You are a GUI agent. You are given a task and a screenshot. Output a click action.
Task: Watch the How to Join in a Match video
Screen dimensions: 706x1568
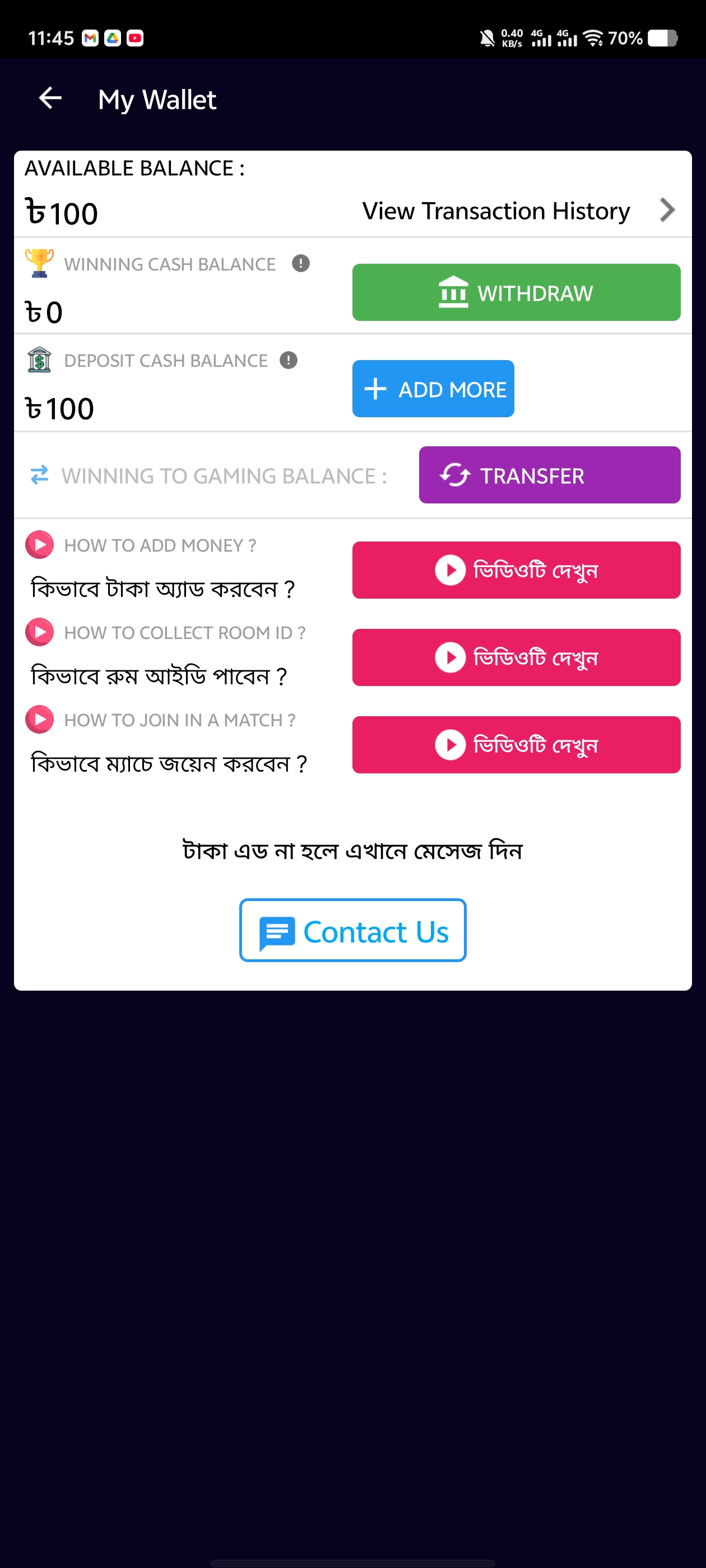click(516, 744)
